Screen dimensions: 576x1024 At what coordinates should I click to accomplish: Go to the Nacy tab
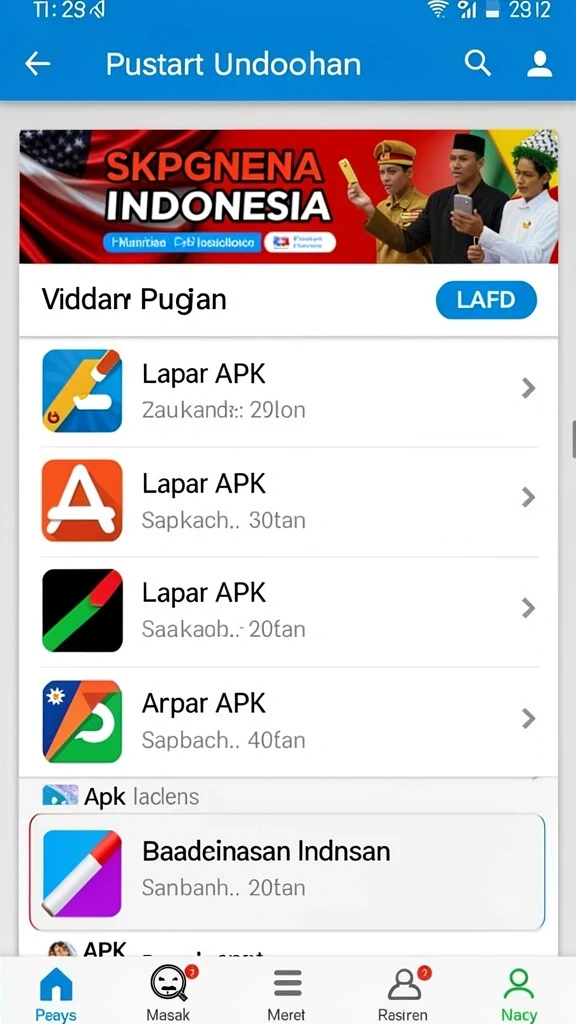(519, 993)
